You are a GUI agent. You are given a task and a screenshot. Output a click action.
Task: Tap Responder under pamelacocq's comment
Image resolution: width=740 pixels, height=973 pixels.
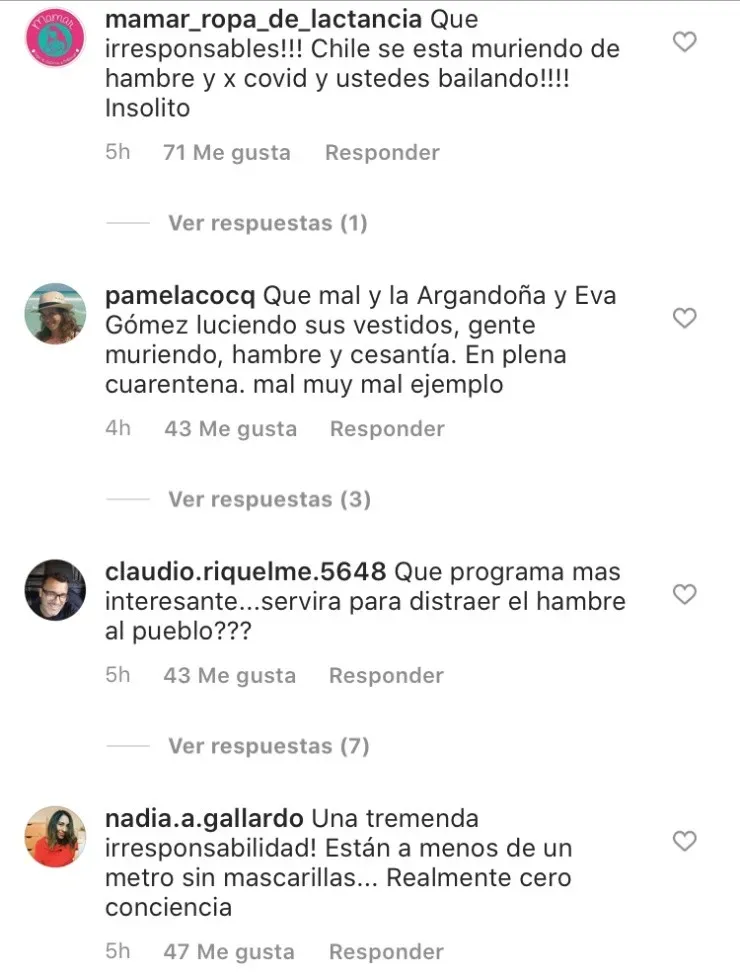click(387, 429)
